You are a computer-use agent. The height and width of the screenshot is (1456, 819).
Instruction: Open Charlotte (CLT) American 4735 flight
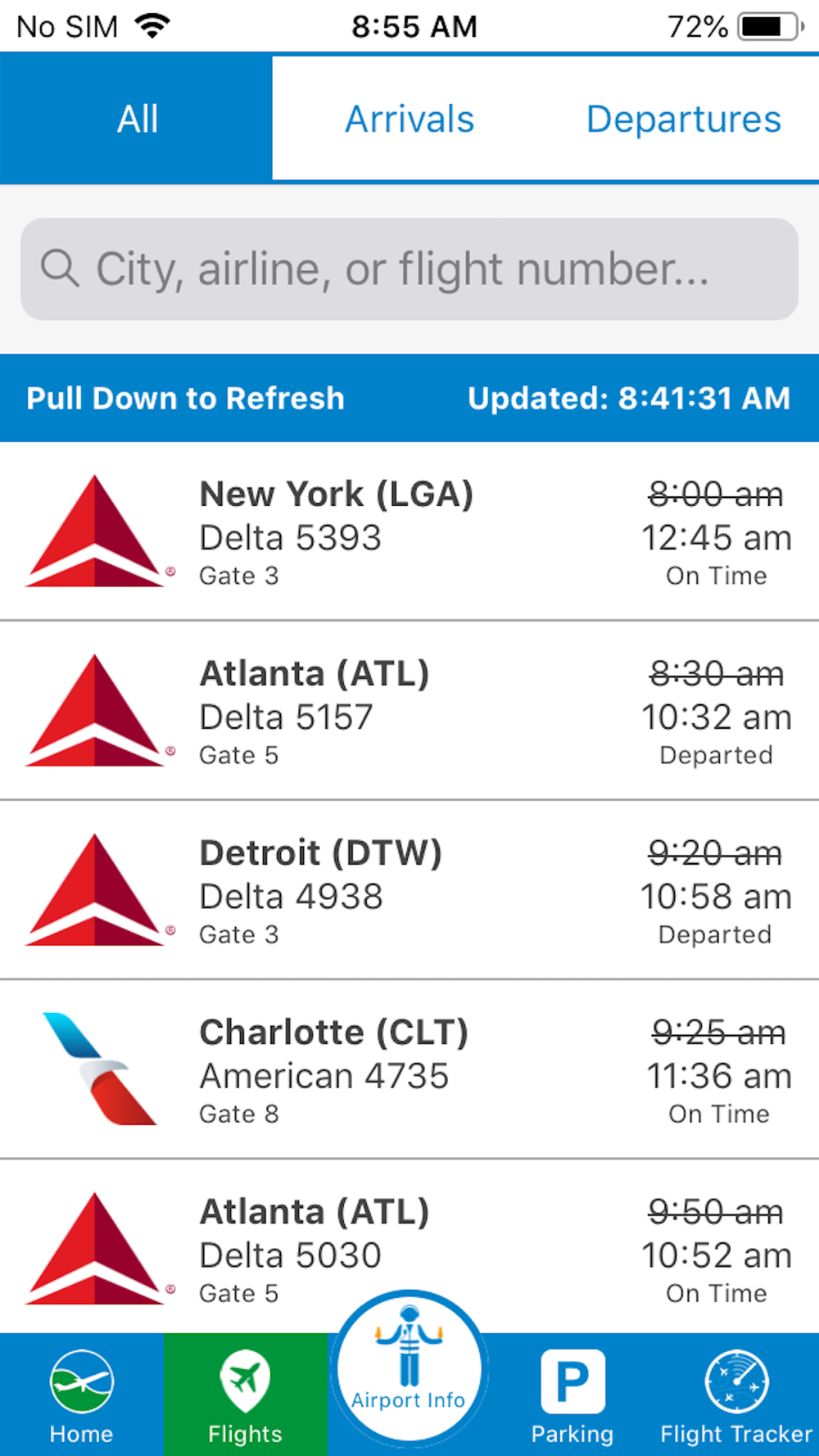(409, 1069)
